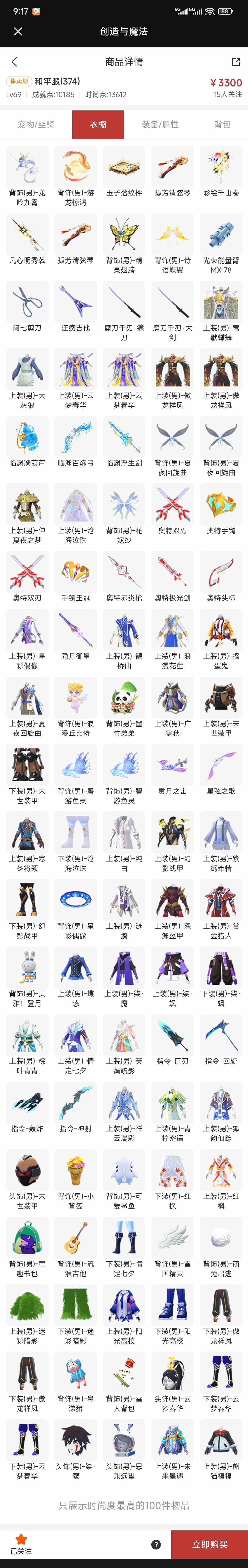The height and width of the screenshot is (1568, 248).
Task: Select the 衣橱 tab
Action: click(98, 124)
